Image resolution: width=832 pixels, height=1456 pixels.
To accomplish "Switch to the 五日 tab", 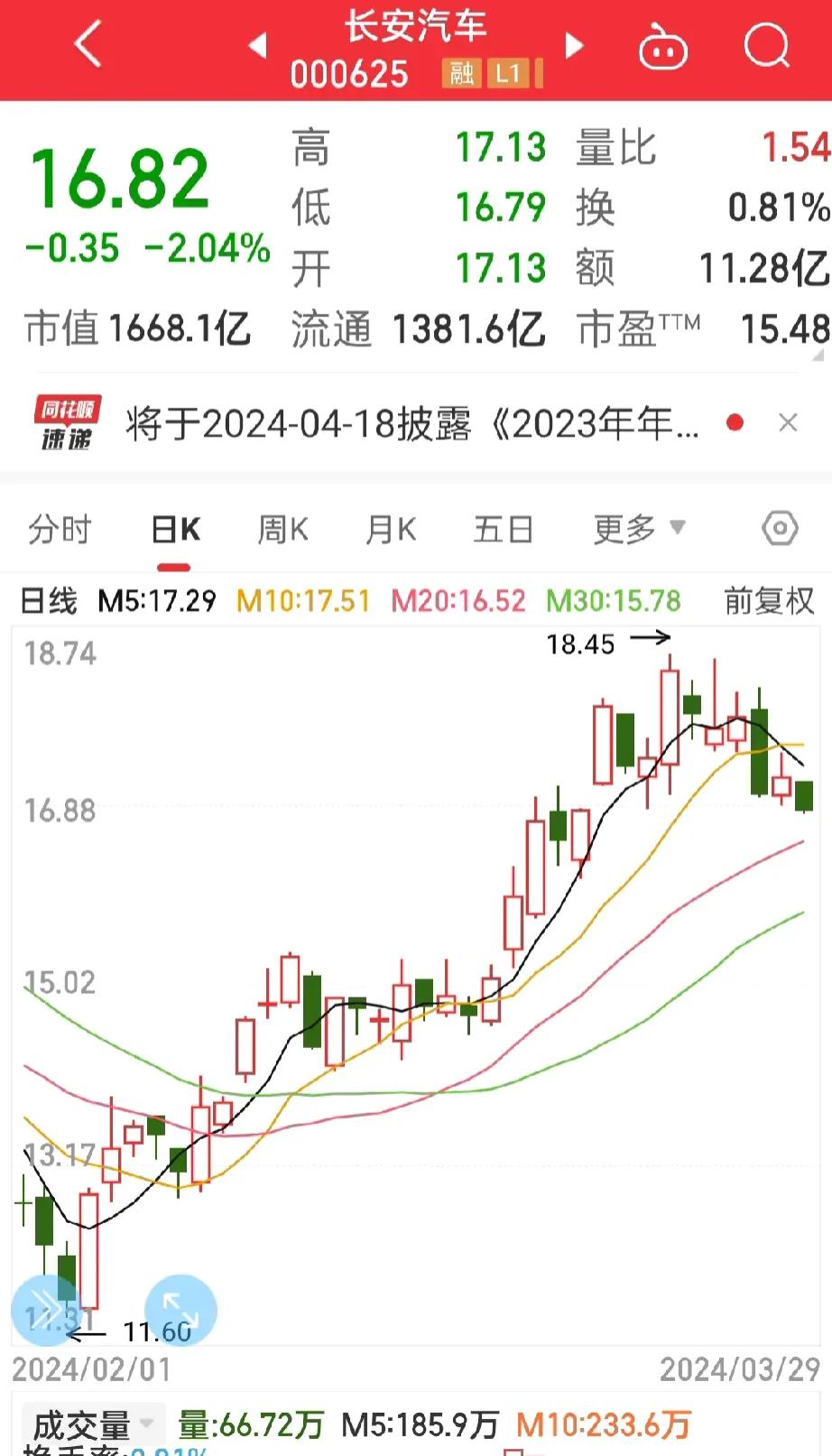I will [x=503, y=529].
